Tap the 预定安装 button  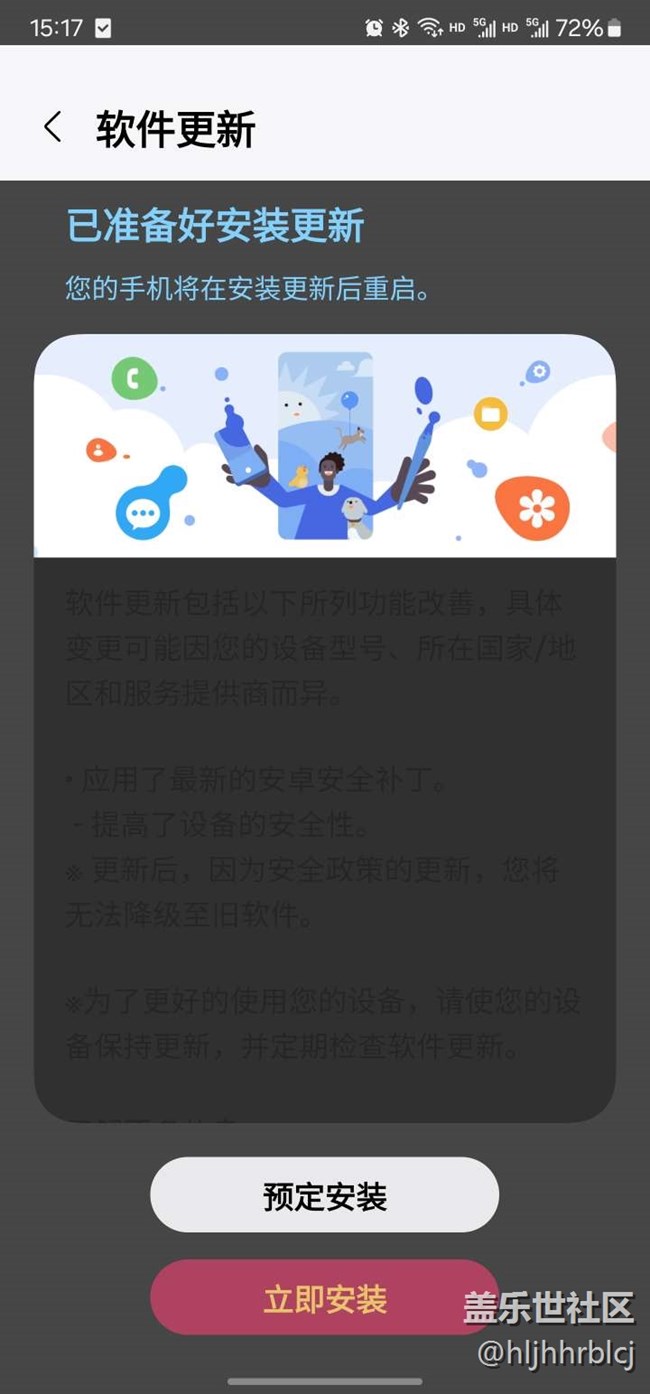(324, 1196)
